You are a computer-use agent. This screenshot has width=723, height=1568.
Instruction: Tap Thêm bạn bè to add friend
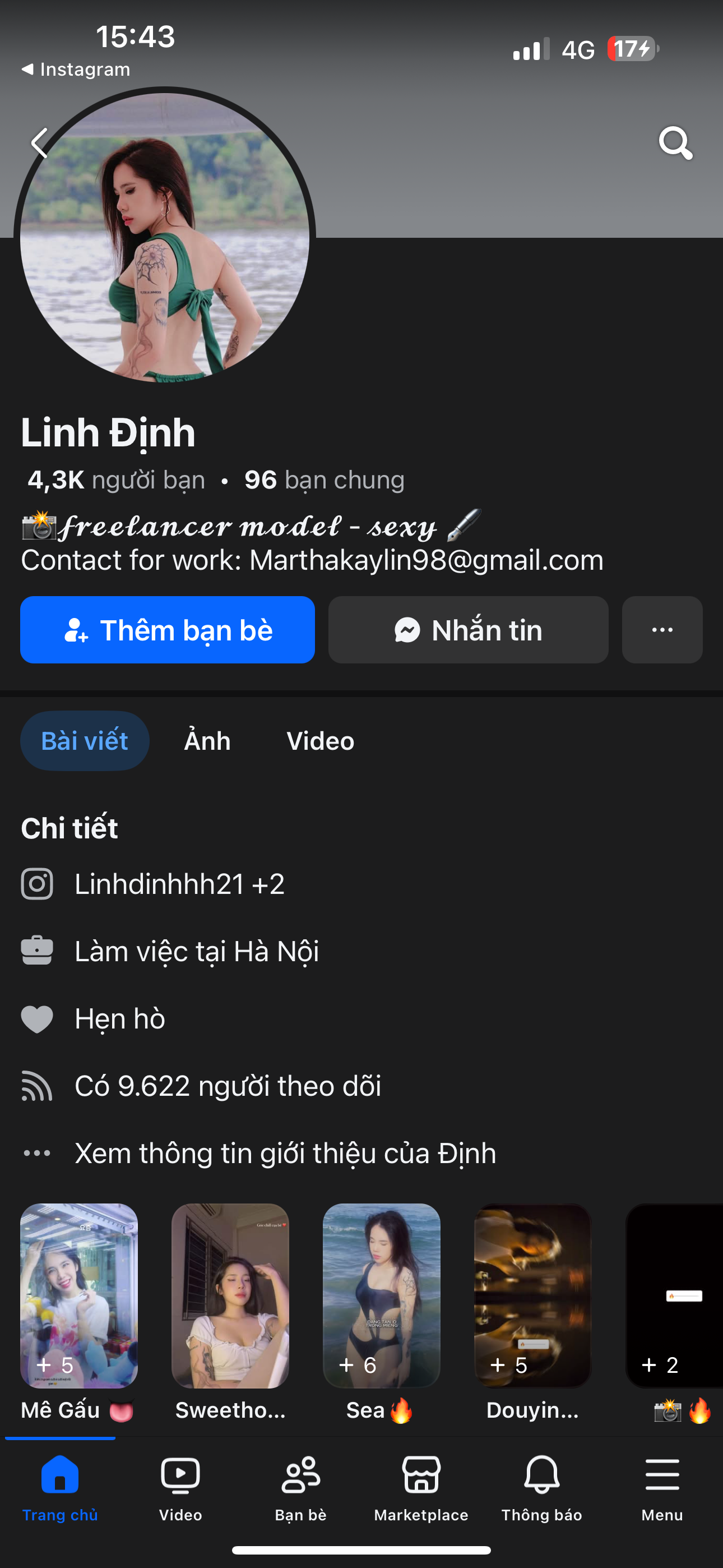click(x=168, y=630)
